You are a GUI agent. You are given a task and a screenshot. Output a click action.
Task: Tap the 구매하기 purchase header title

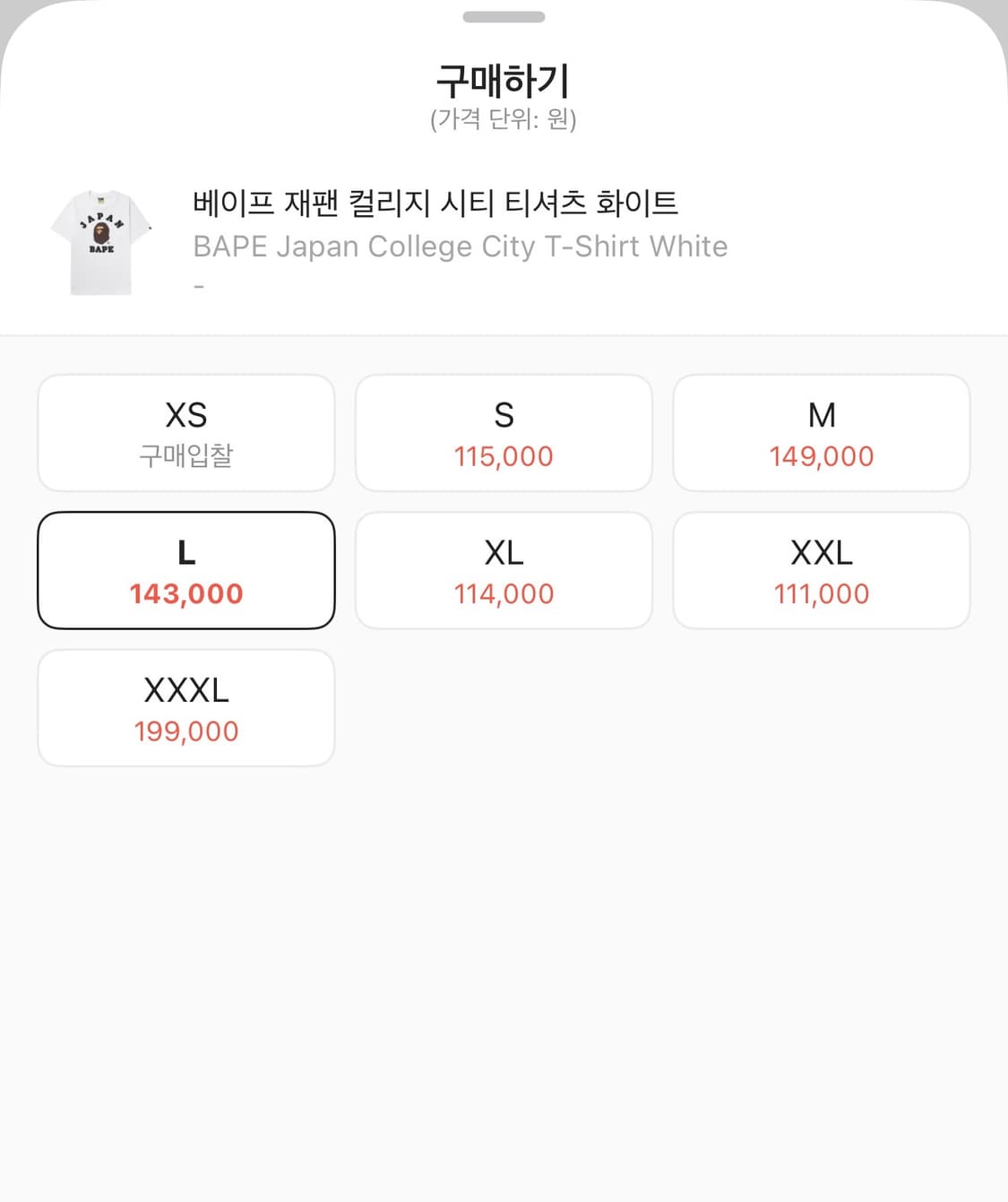(504, 81)
